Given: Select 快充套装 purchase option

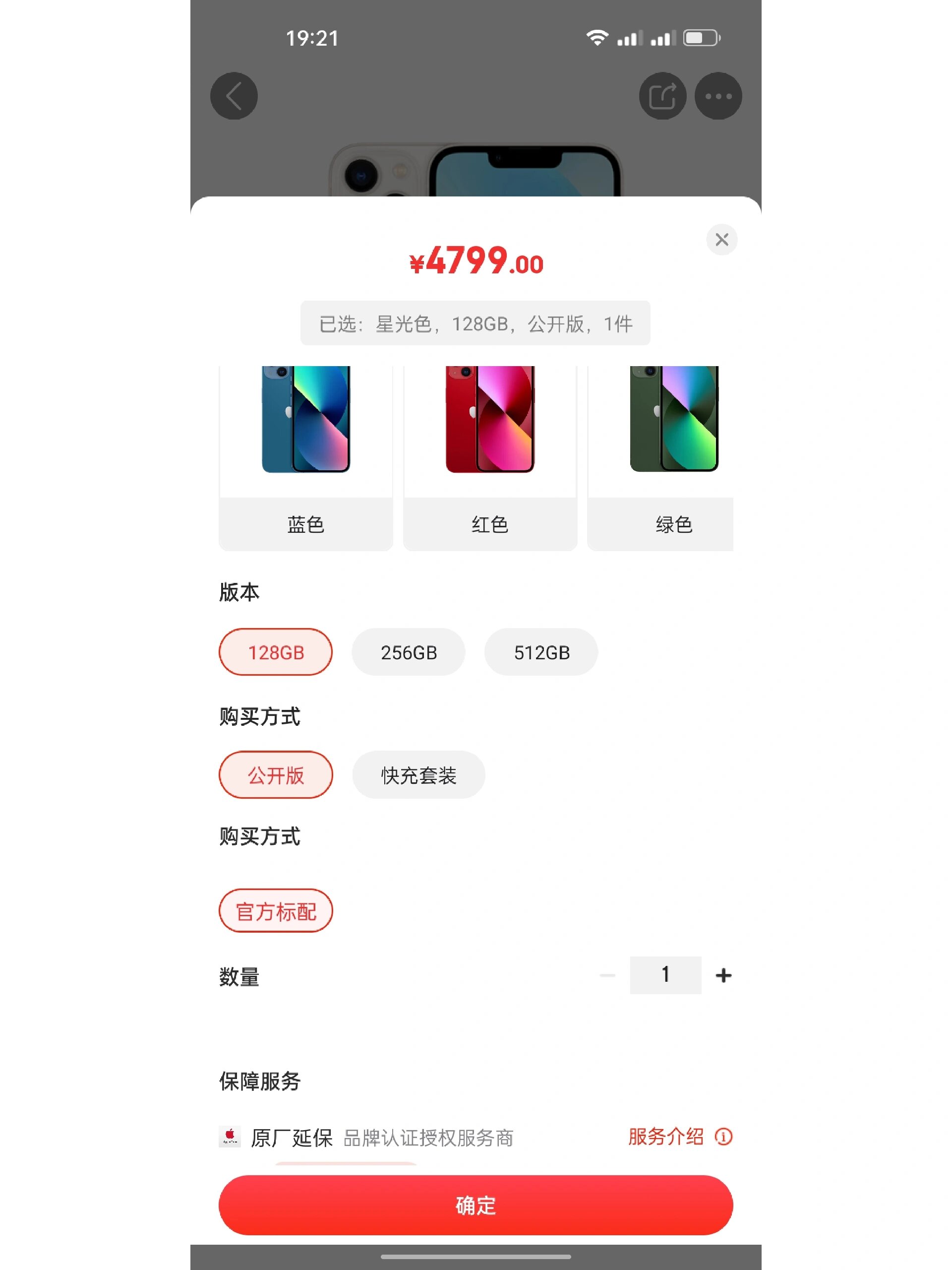Looking at the screenshot, I should pos(419,774).
